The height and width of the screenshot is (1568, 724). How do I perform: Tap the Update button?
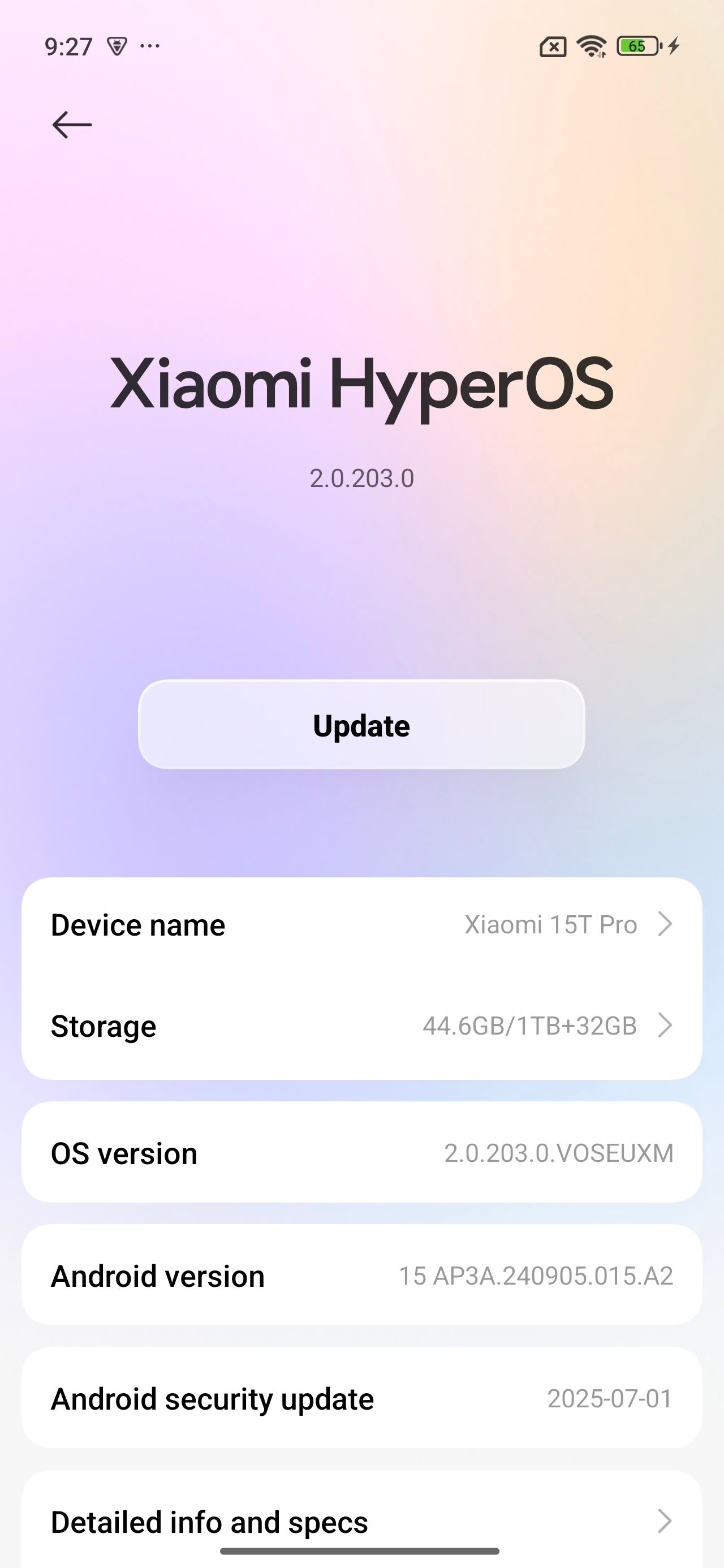click(x=361, y=725)
